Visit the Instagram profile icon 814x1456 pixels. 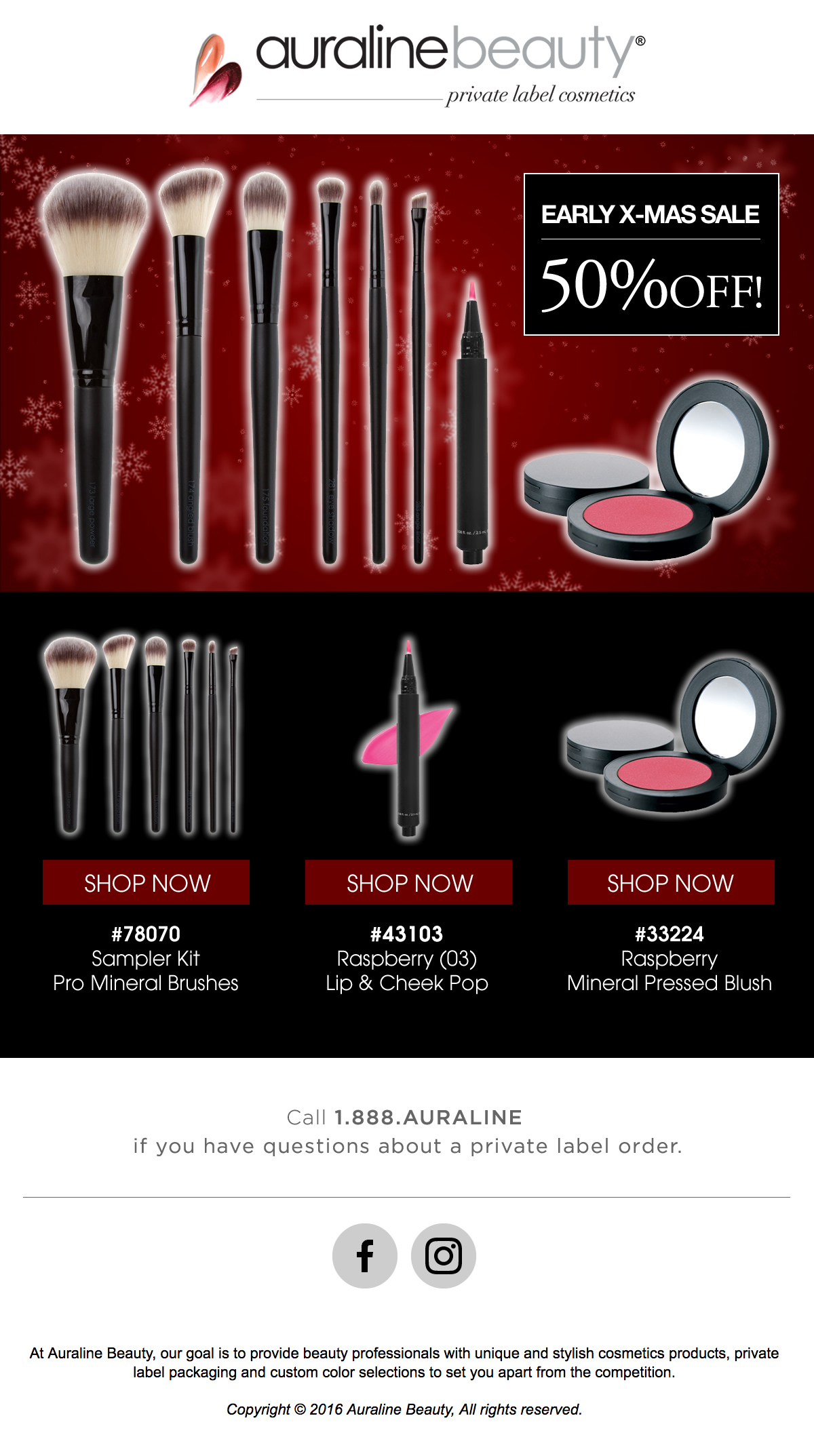click(x=444, y=1256)
